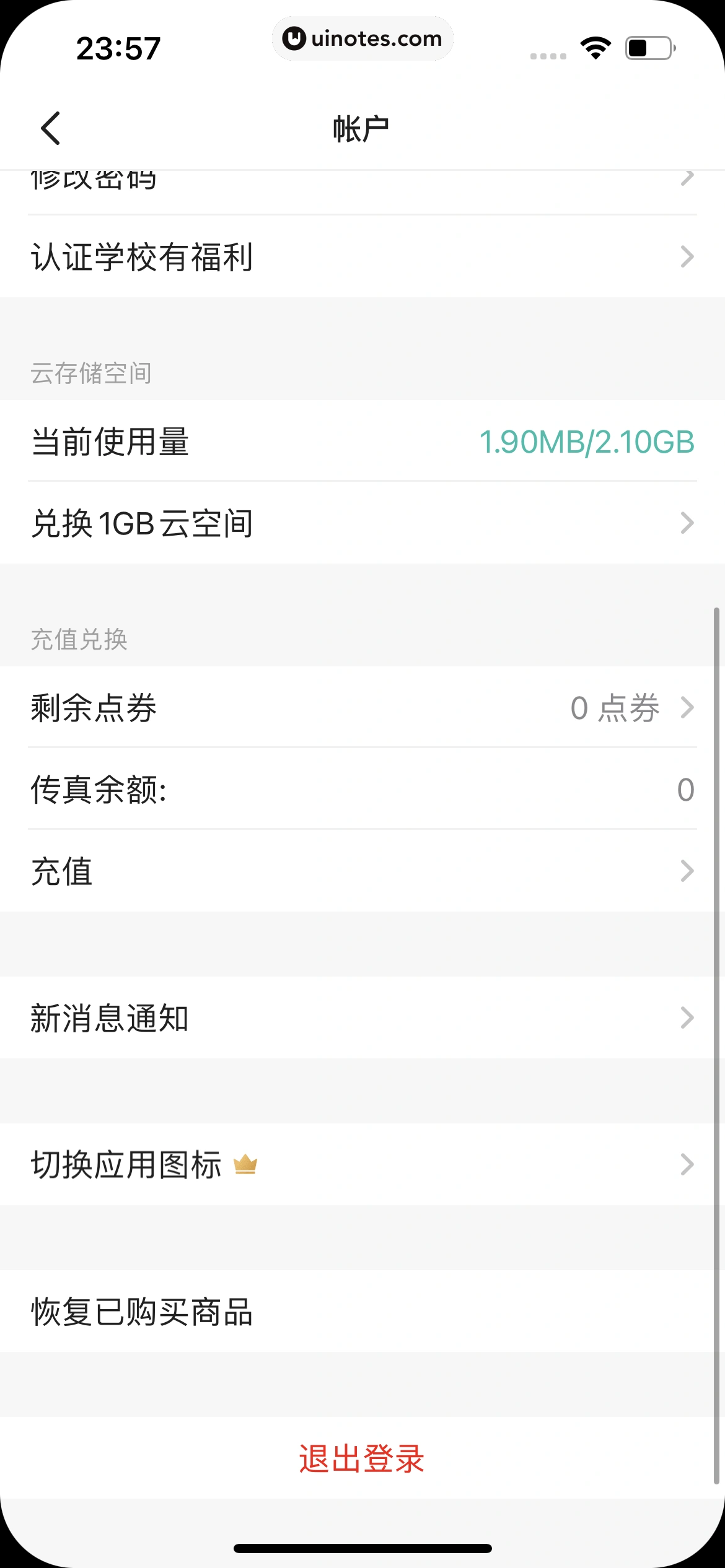Log out with 退出登录
This screenshot has width=725, height=1568.
click(362, 1458)
